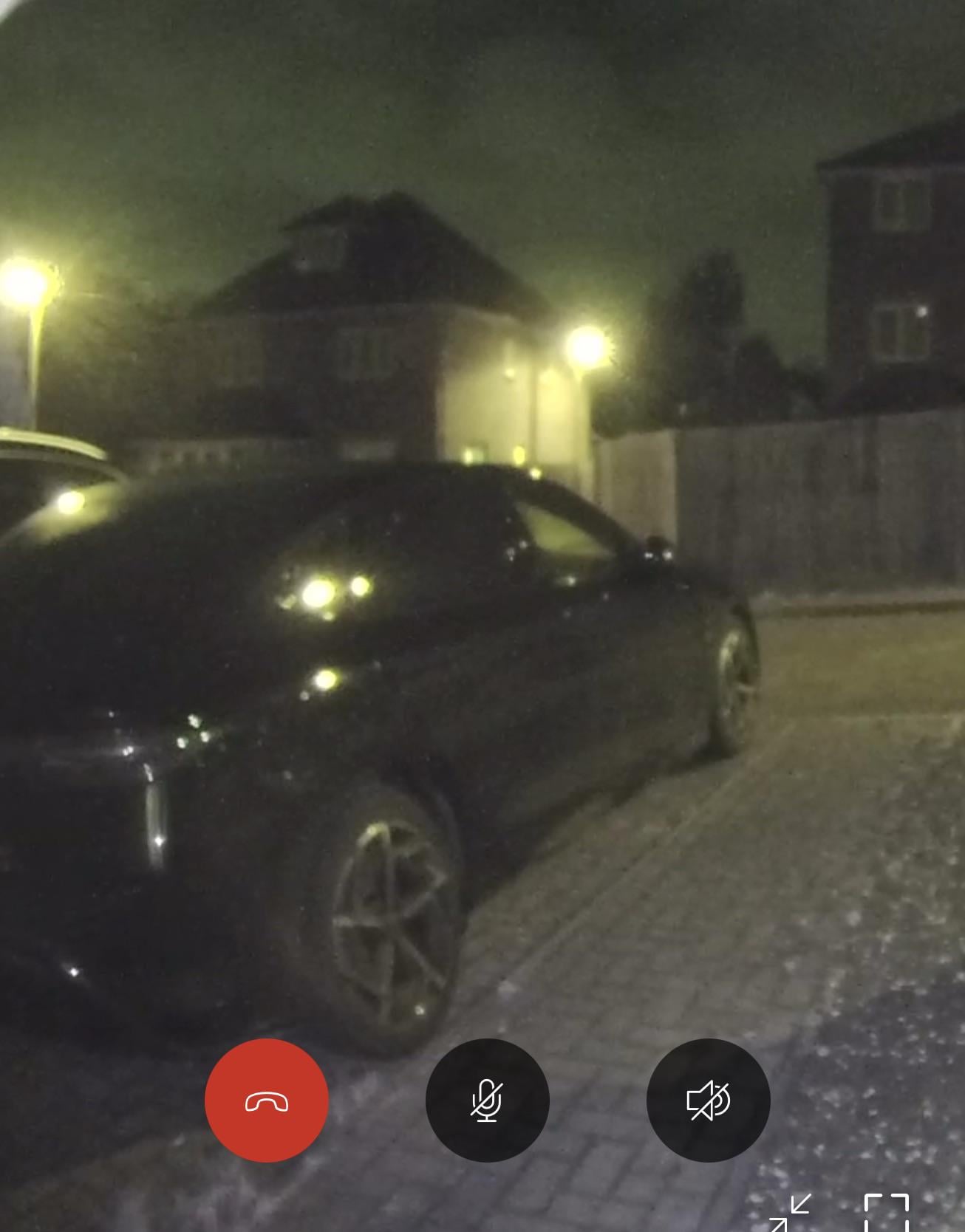Image resolution: width=965 pixels, height=1232 pixels.
Task: Enter fullscreen video view
Action: tap(886, 1213)
